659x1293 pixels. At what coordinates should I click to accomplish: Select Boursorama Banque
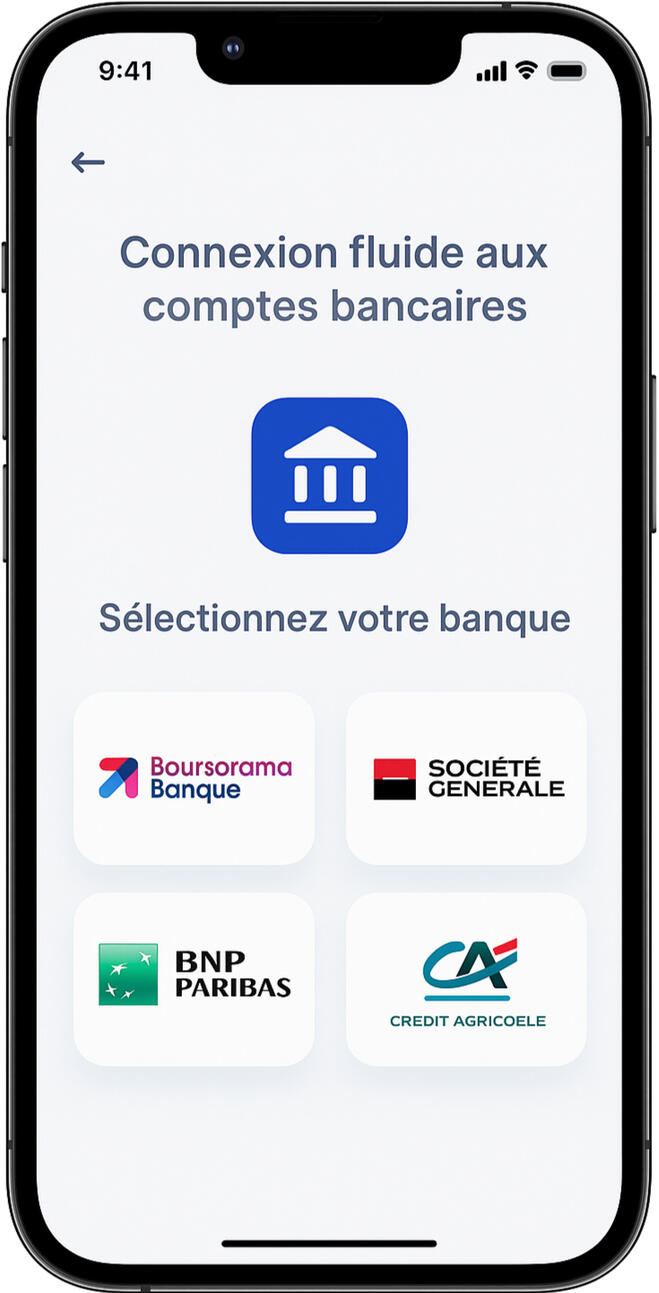tap(194, 778)
